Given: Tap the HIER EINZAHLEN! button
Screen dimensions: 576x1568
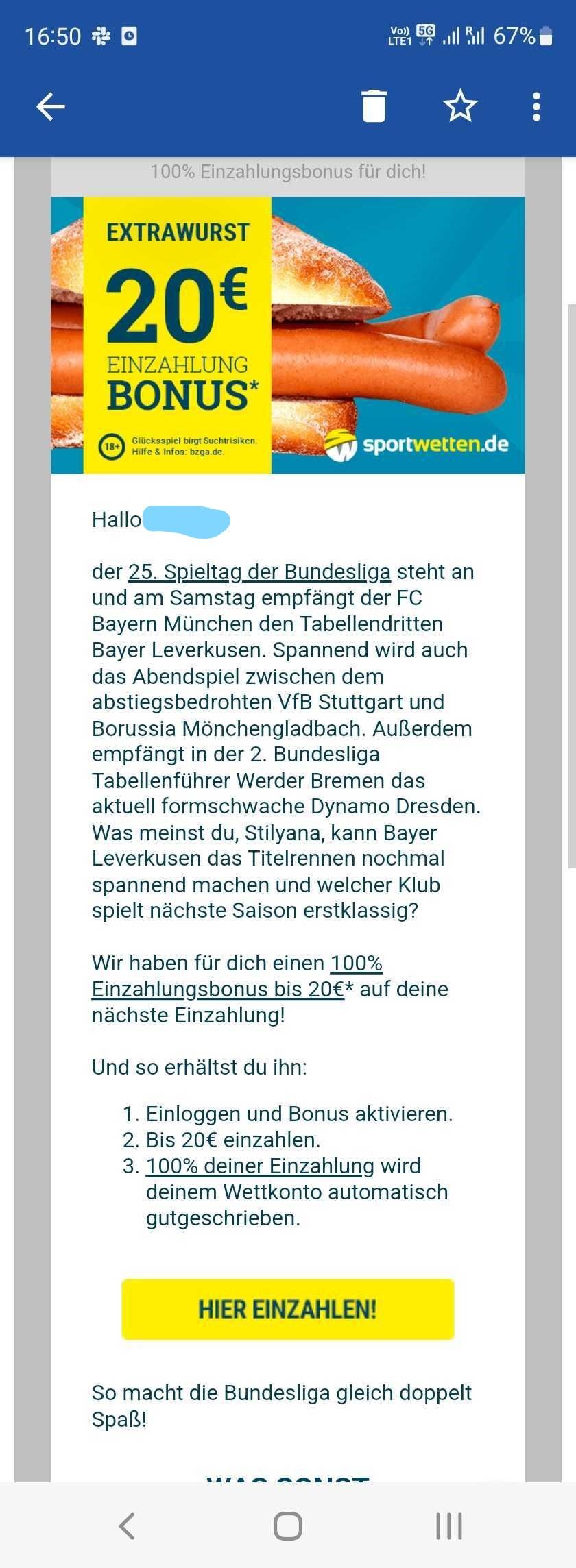Looking at the screenshot, I should click(x=287, y=1309).
